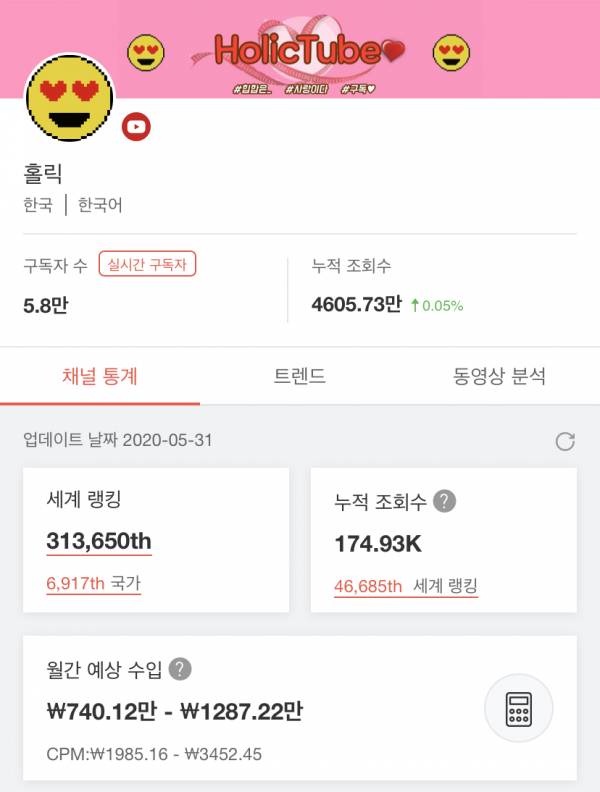The height and width of the screenshot is (792, 600).
Task: Tap the 실시간 구독자 button
Action: tap(148, 264)
